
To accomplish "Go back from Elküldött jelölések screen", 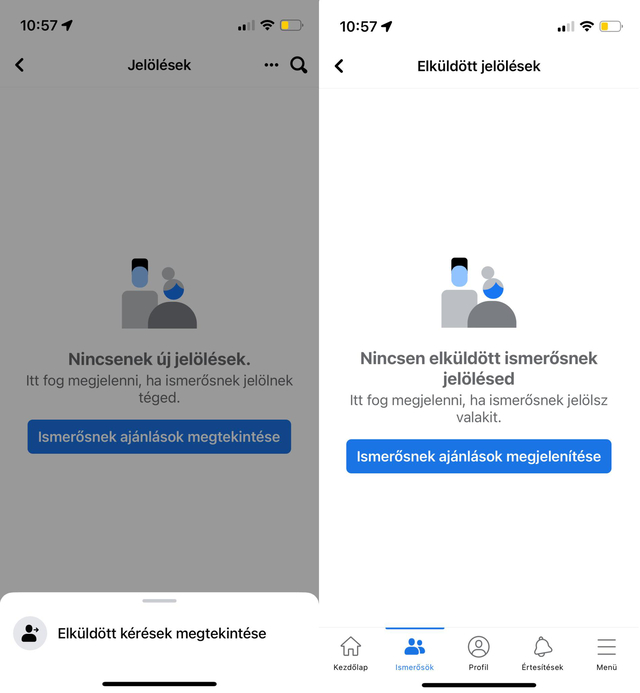I will coord(339,66).
